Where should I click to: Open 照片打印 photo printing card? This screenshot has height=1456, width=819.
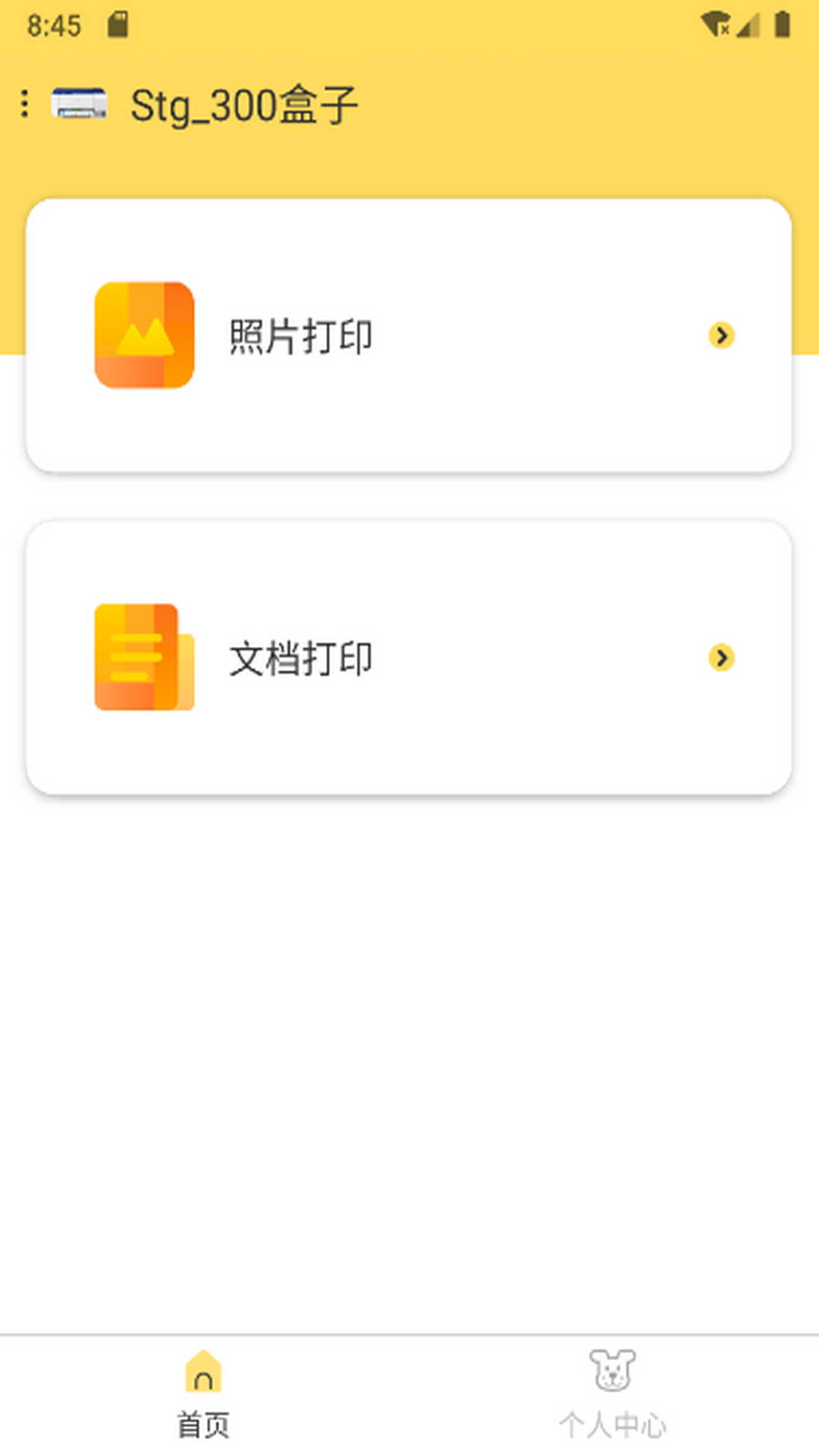[409, 335]
